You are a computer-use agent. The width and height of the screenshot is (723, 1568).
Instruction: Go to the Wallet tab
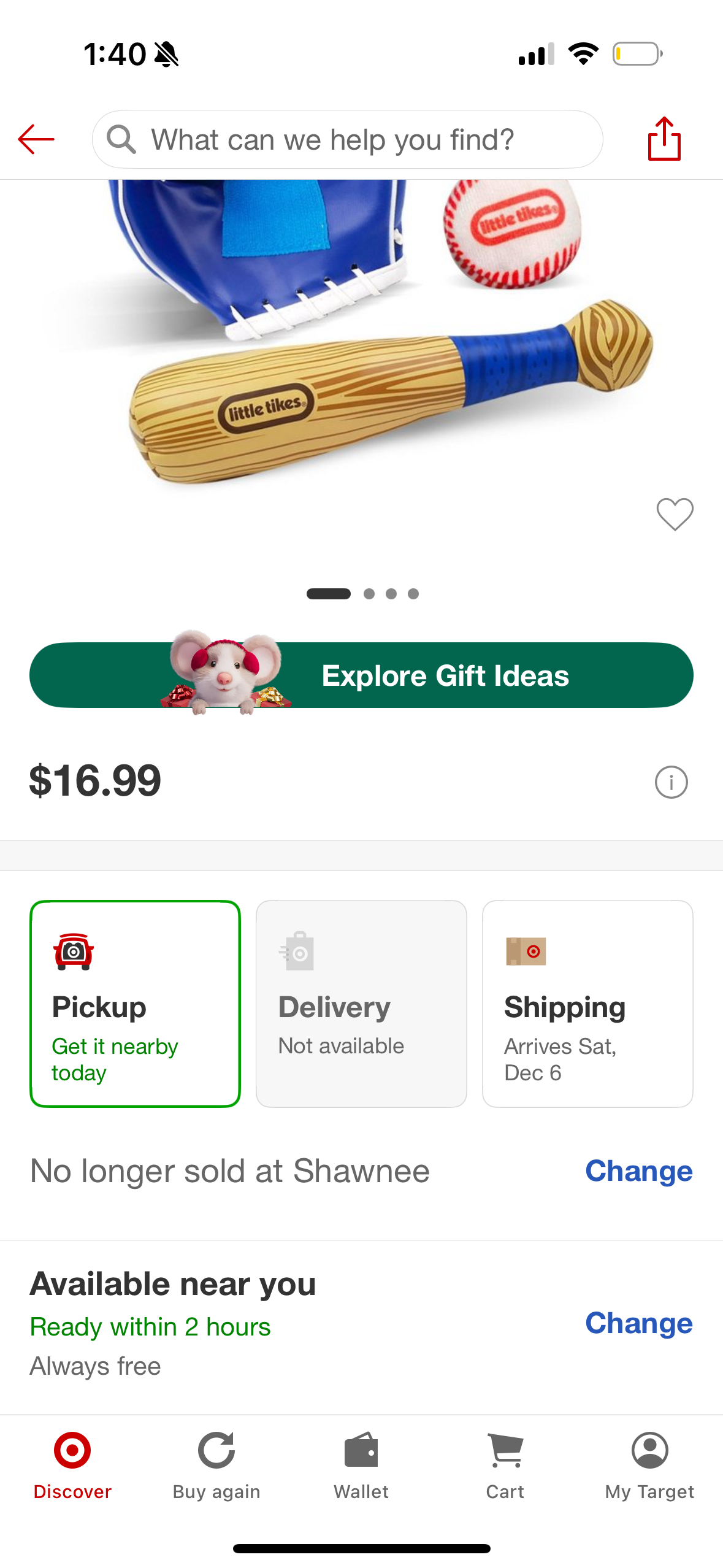point(361,1464)
